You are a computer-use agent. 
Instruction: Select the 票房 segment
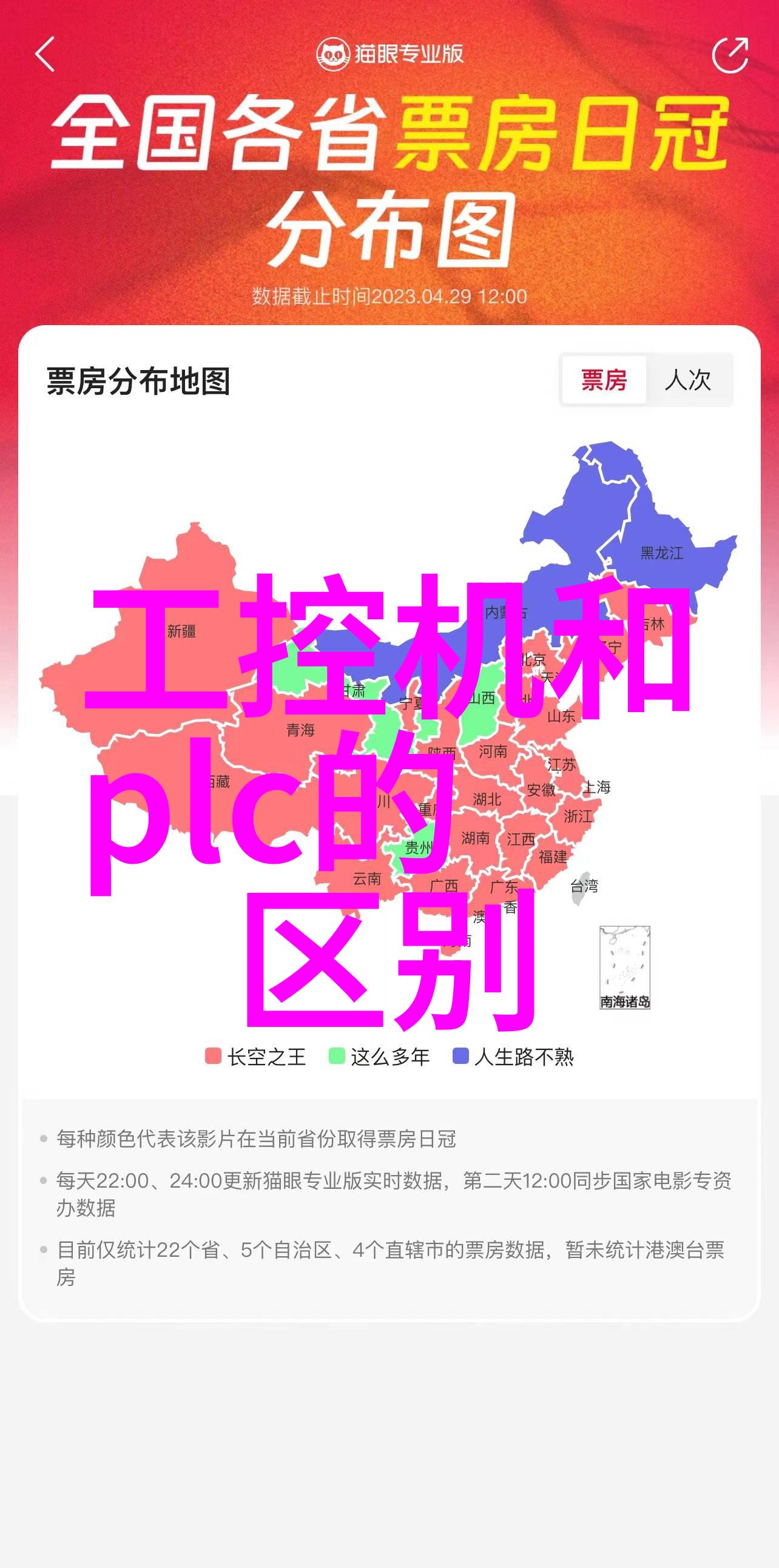coord(603,380)
